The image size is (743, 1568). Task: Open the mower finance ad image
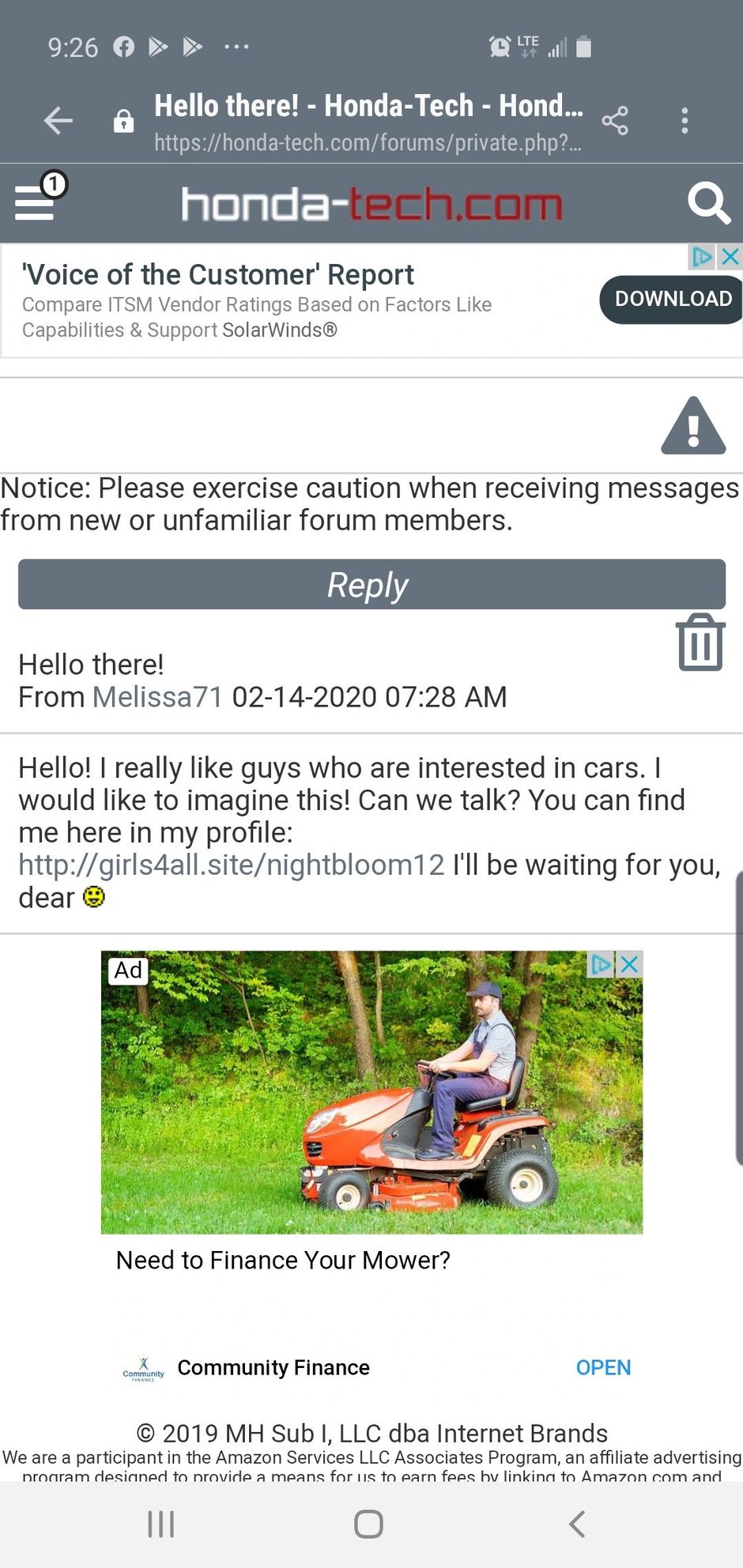pos(371,1092)
